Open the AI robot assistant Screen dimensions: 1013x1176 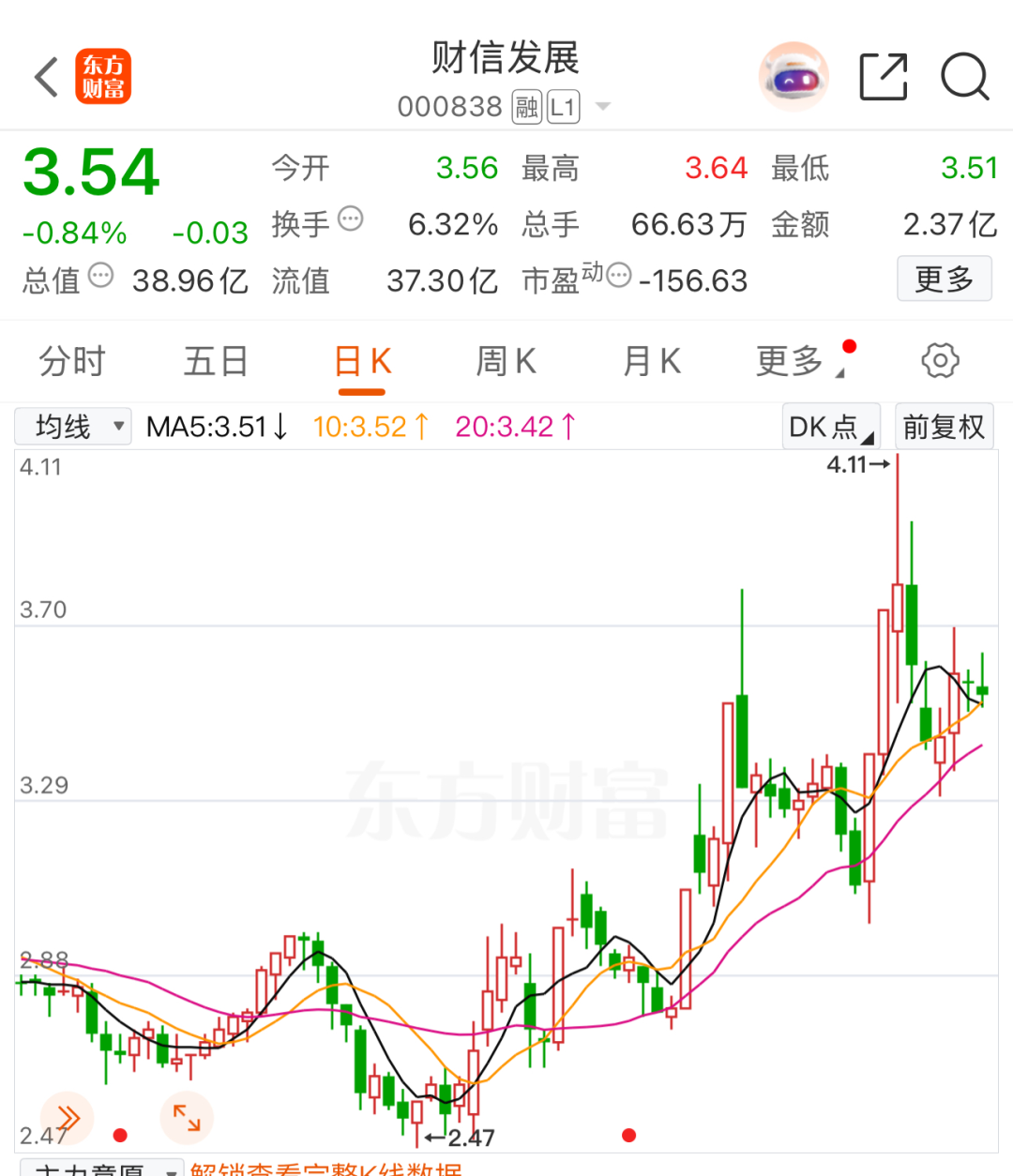tap(794, 77)
